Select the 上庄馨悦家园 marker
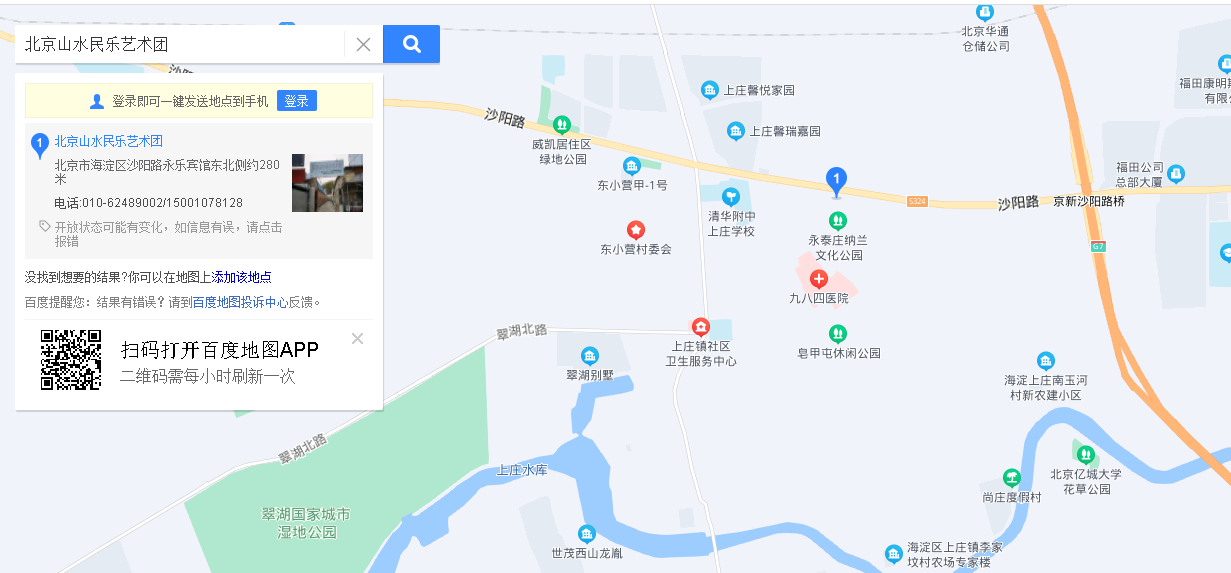Screen dimensions: 1231x573 [x=710, y=90]
